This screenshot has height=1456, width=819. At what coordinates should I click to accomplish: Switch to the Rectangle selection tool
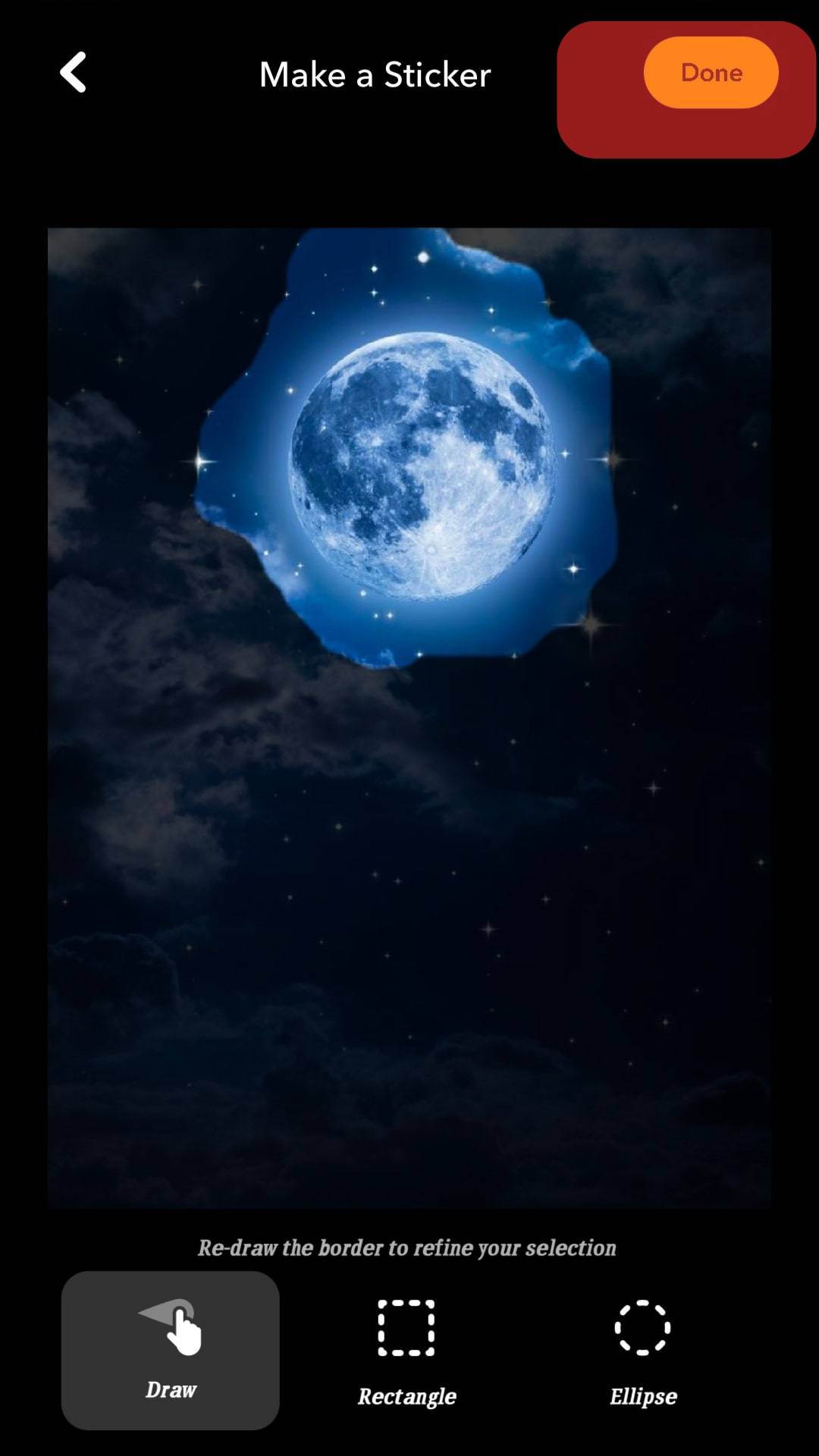406,1351
